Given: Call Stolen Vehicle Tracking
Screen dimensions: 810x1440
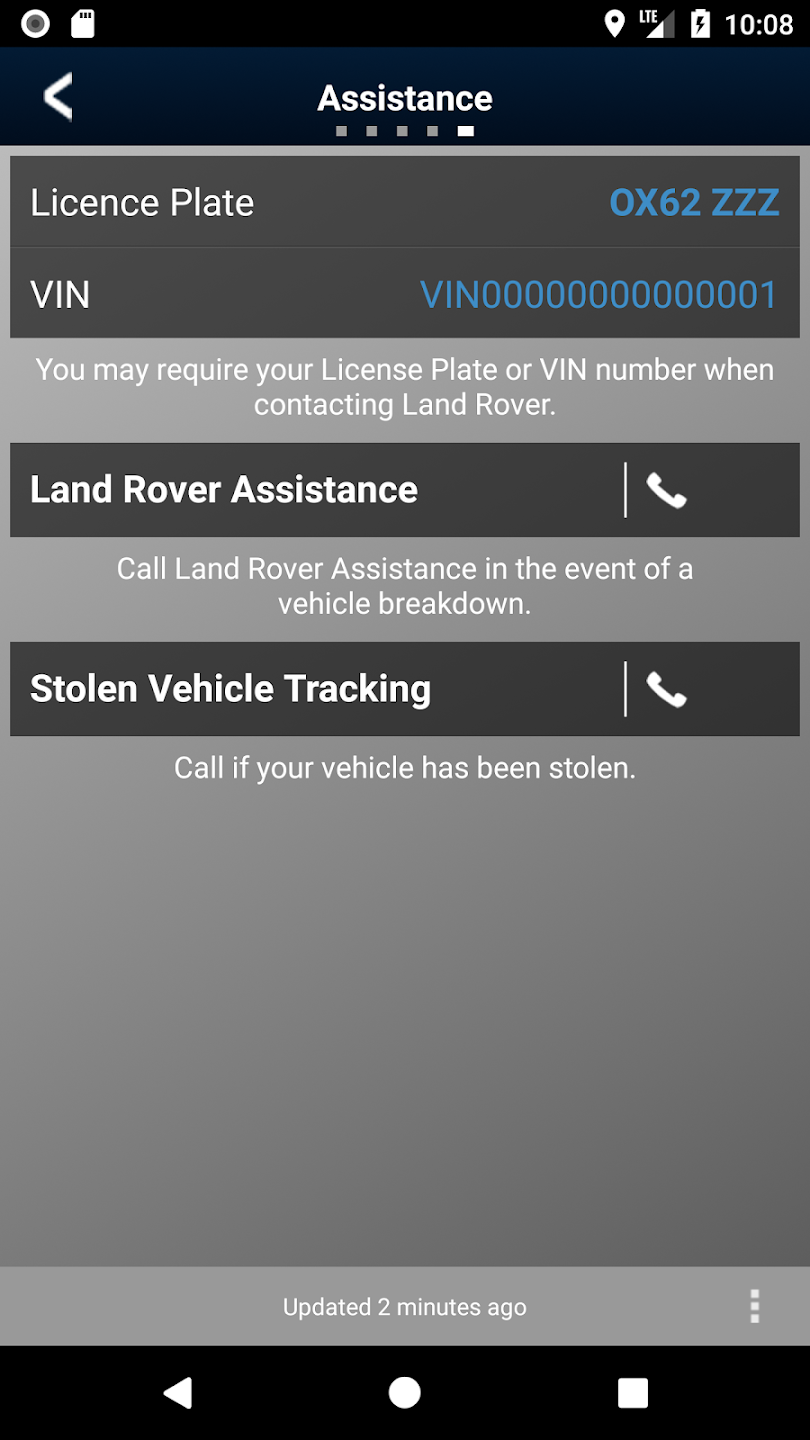Looking at the screenshot, I should (x=666, y=689).
